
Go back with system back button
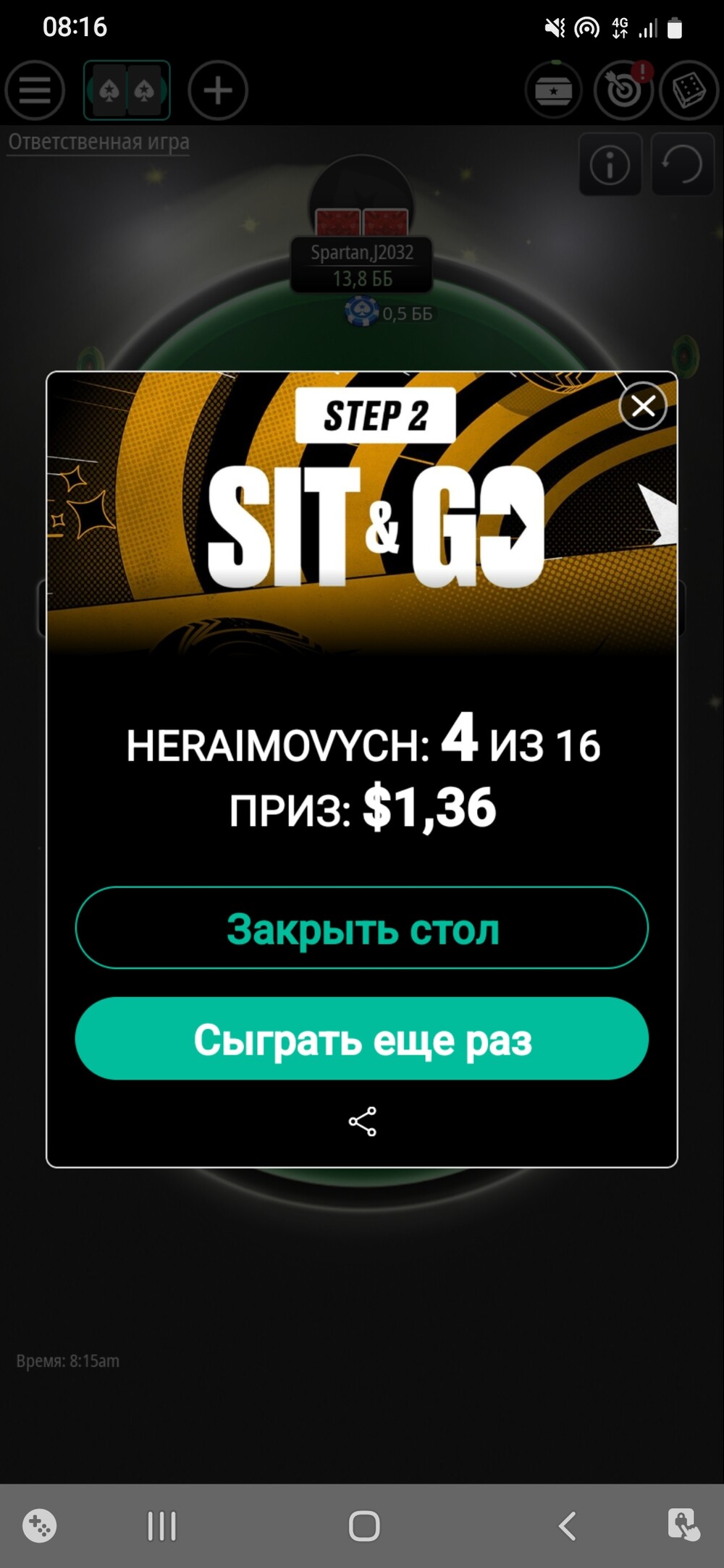(568, 1525)
